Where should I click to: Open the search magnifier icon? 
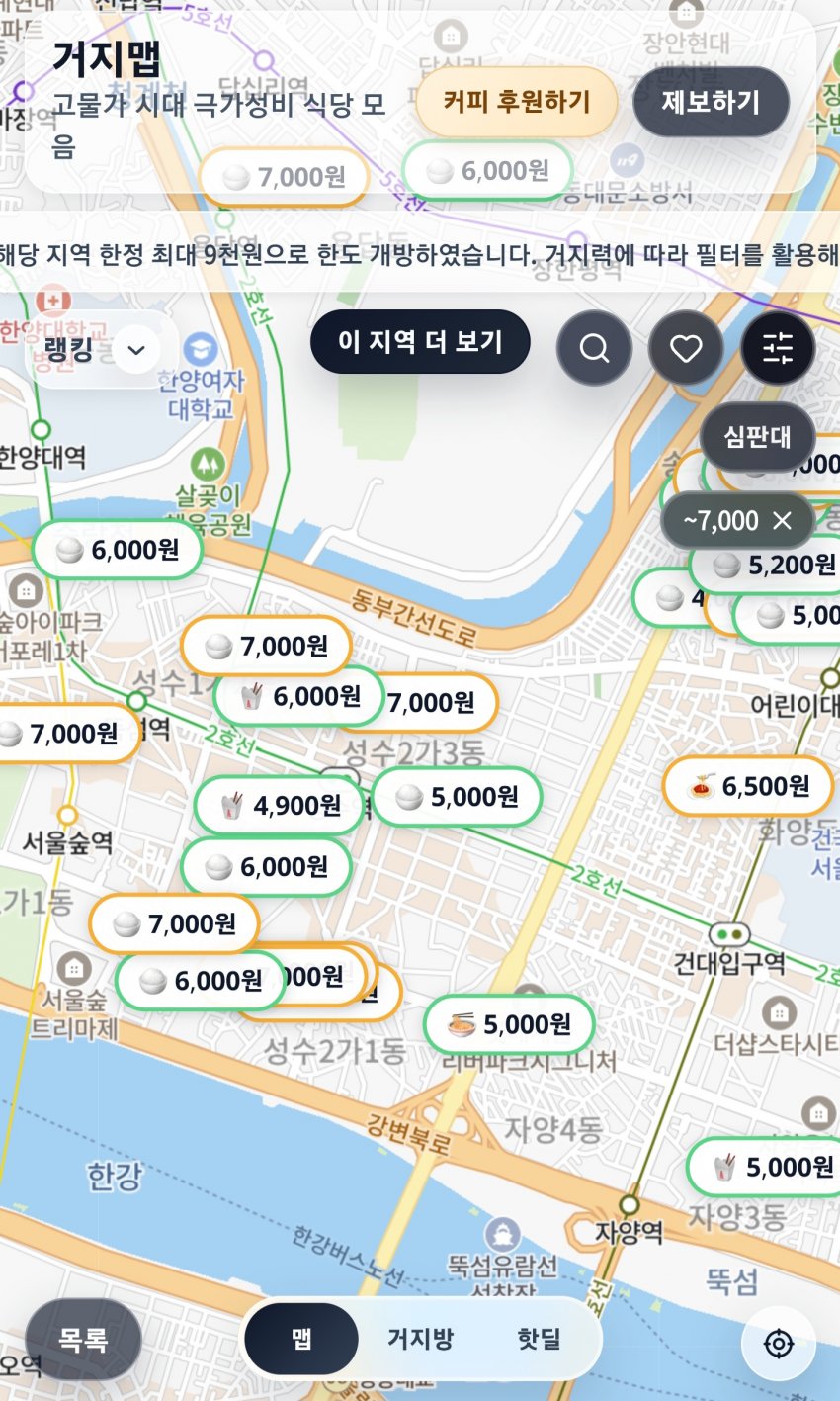coord(594,348)
